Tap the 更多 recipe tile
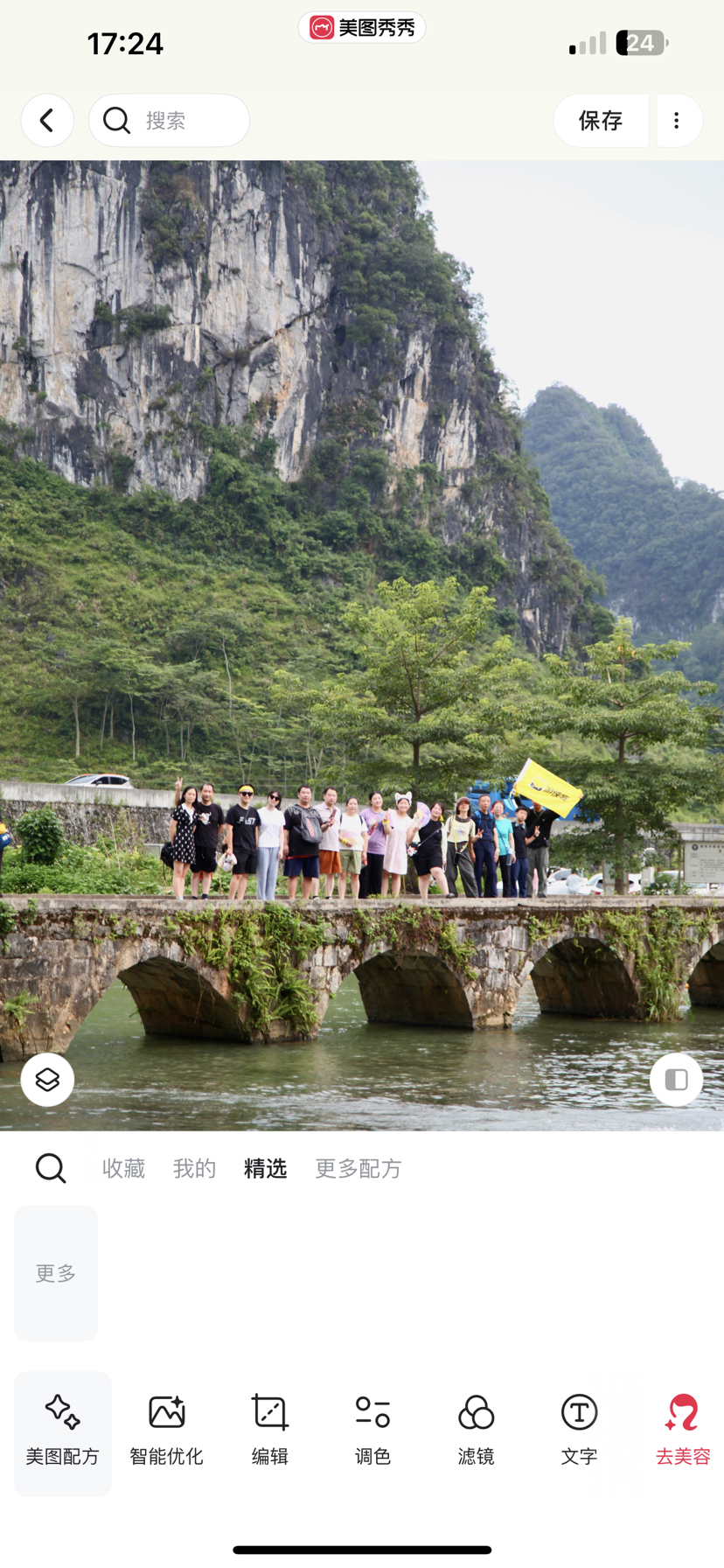Image resolution: width=724 pixels, height=1568 pixels. (x=56, y=1273)
